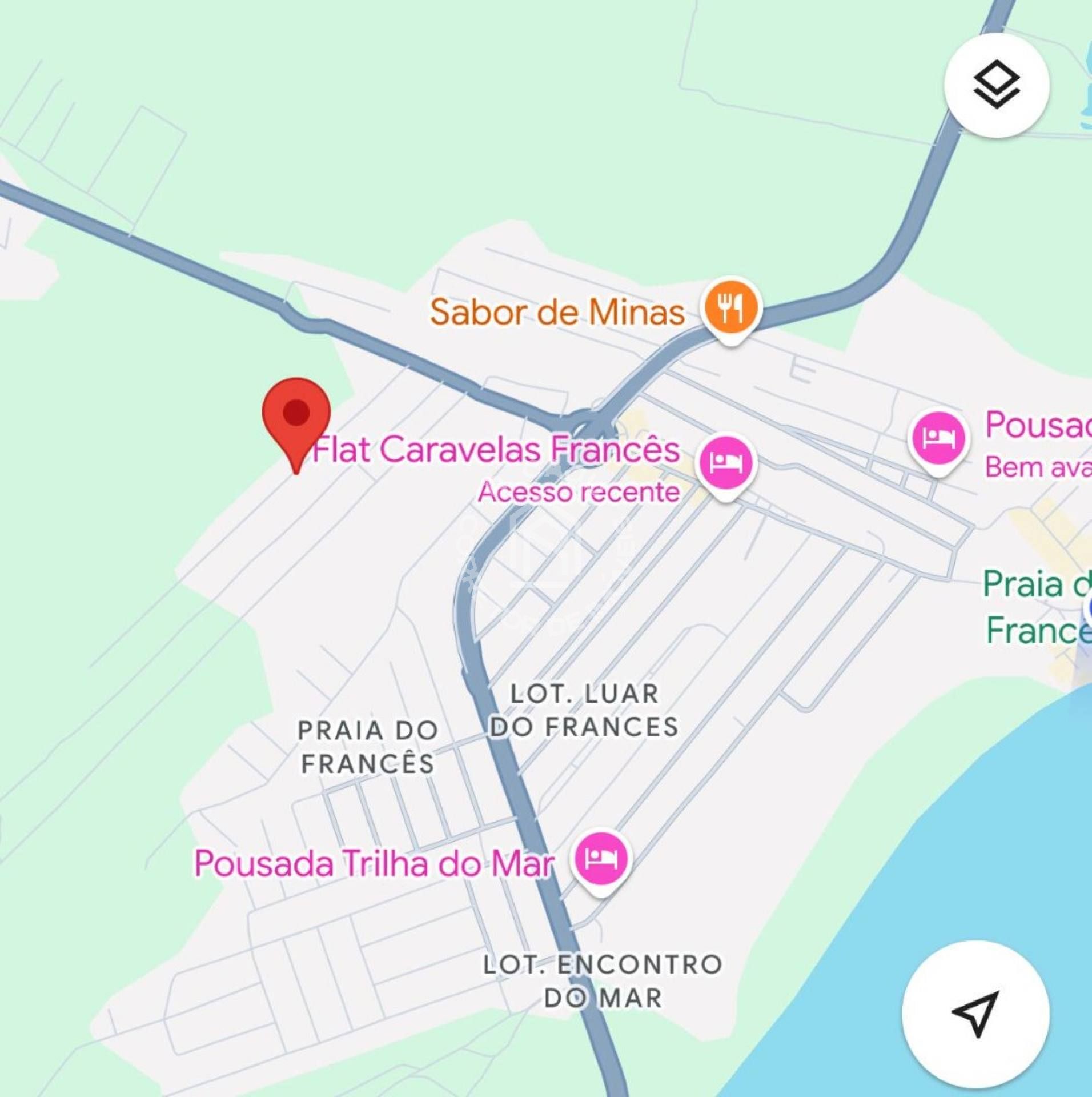Select the Flat Caravelas Francês hotel marker

pyautogui.click(x=725, y=463)
